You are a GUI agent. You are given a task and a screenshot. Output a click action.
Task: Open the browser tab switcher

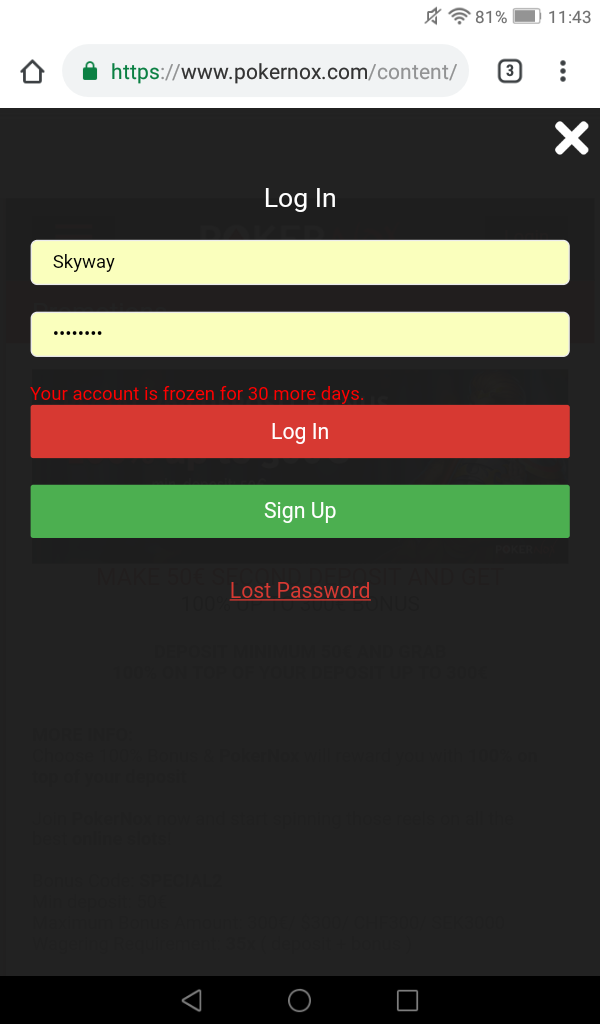coord(509,71)
